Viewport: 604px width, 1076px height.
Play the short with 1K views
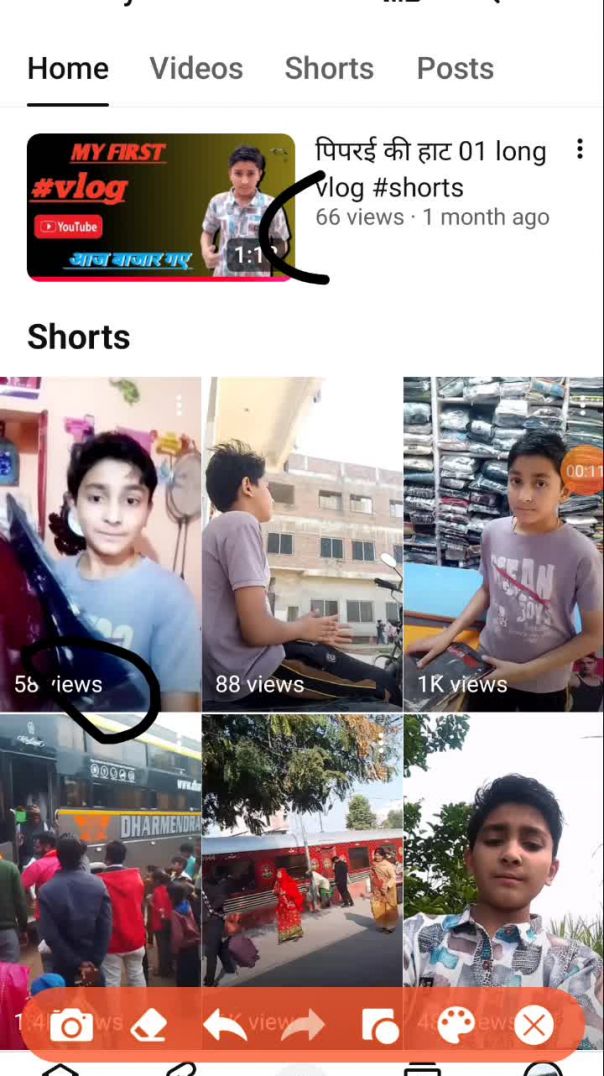[503, 543]
